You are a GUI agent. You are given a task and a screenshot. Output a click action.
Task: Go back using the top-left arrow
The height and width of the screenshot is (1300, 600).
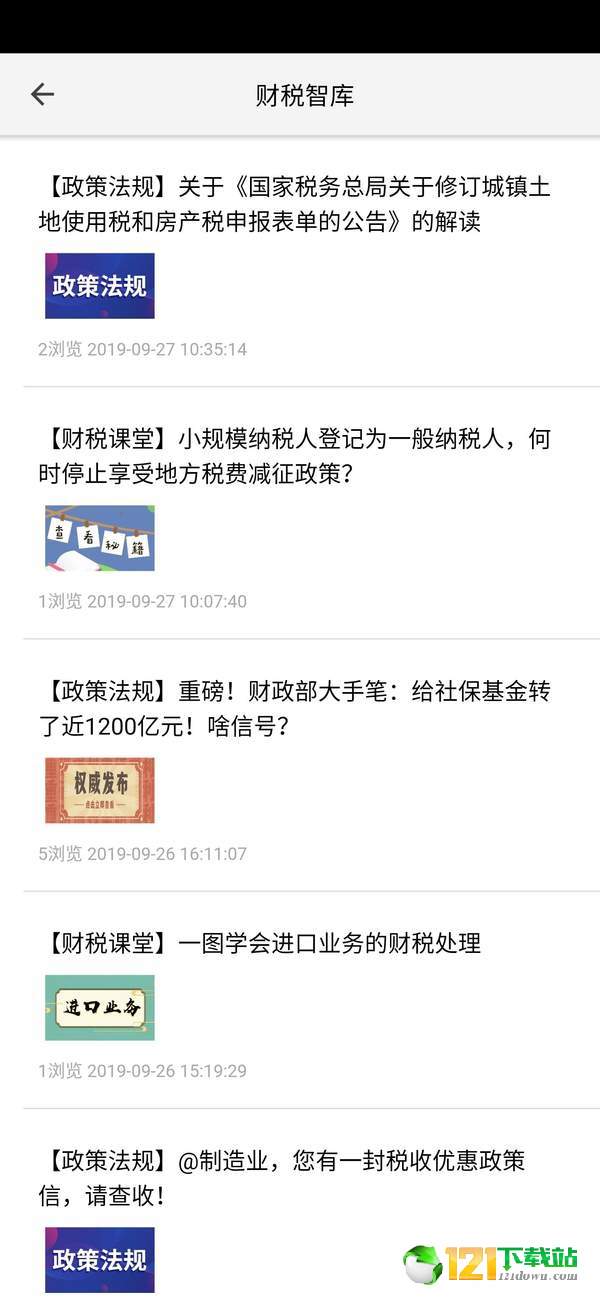point(42,95)
